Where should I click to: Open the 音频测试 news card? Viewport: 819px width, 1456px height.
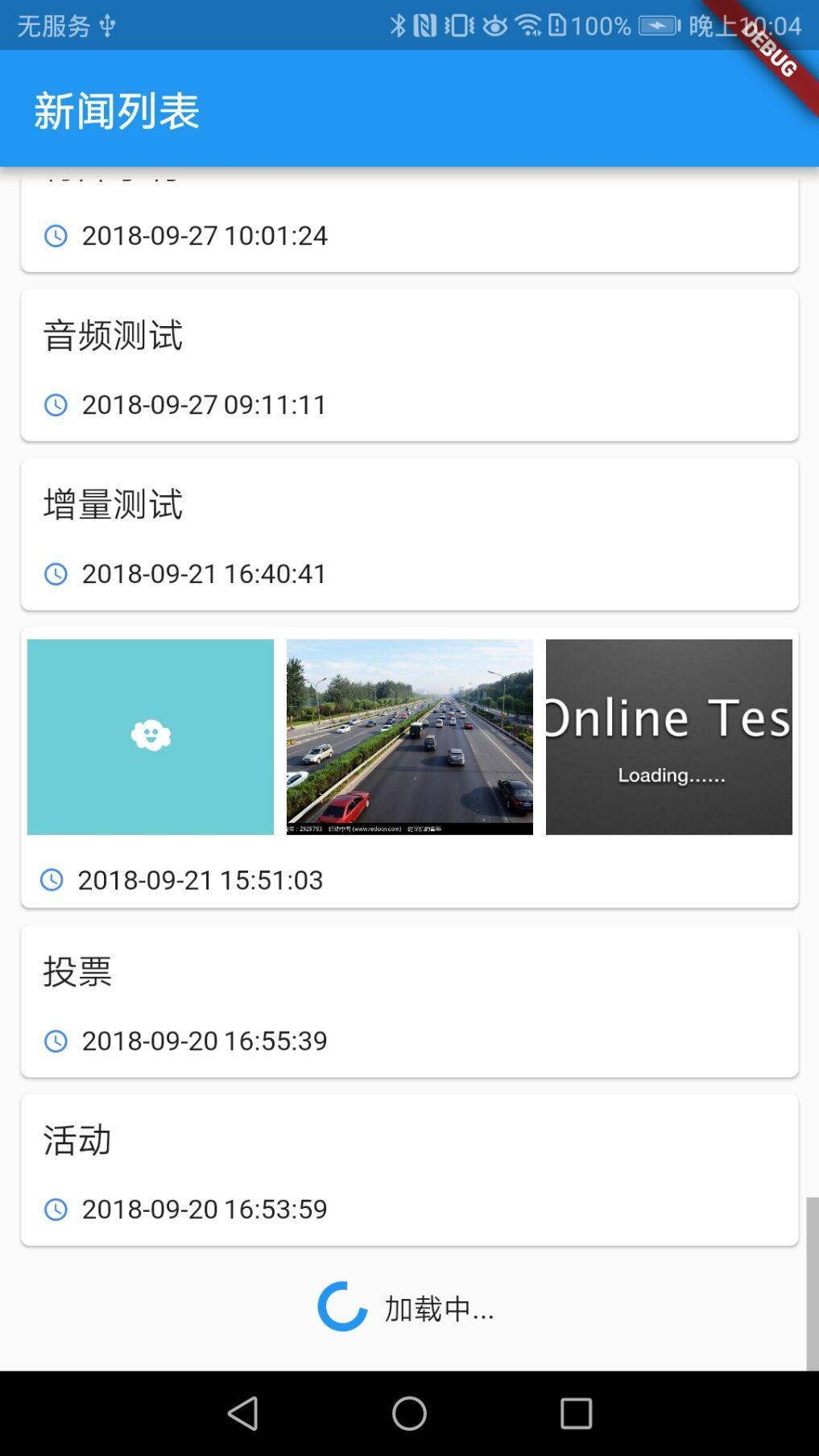(x=409, y=366)
